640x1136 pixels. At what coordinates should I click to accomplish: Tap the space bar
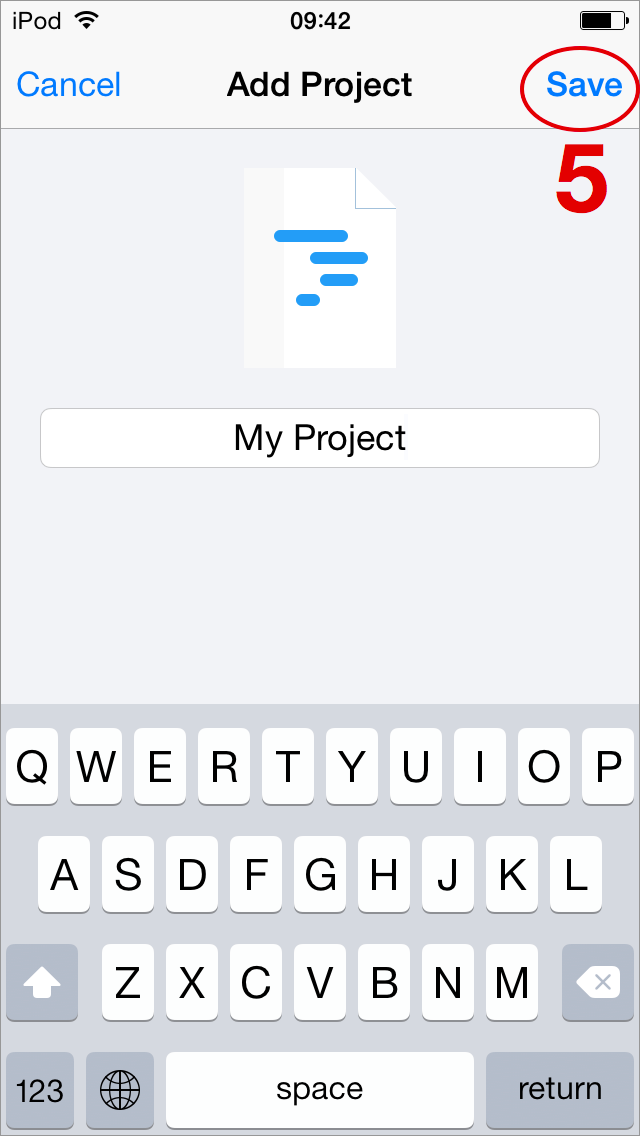tap(320, 1089)
